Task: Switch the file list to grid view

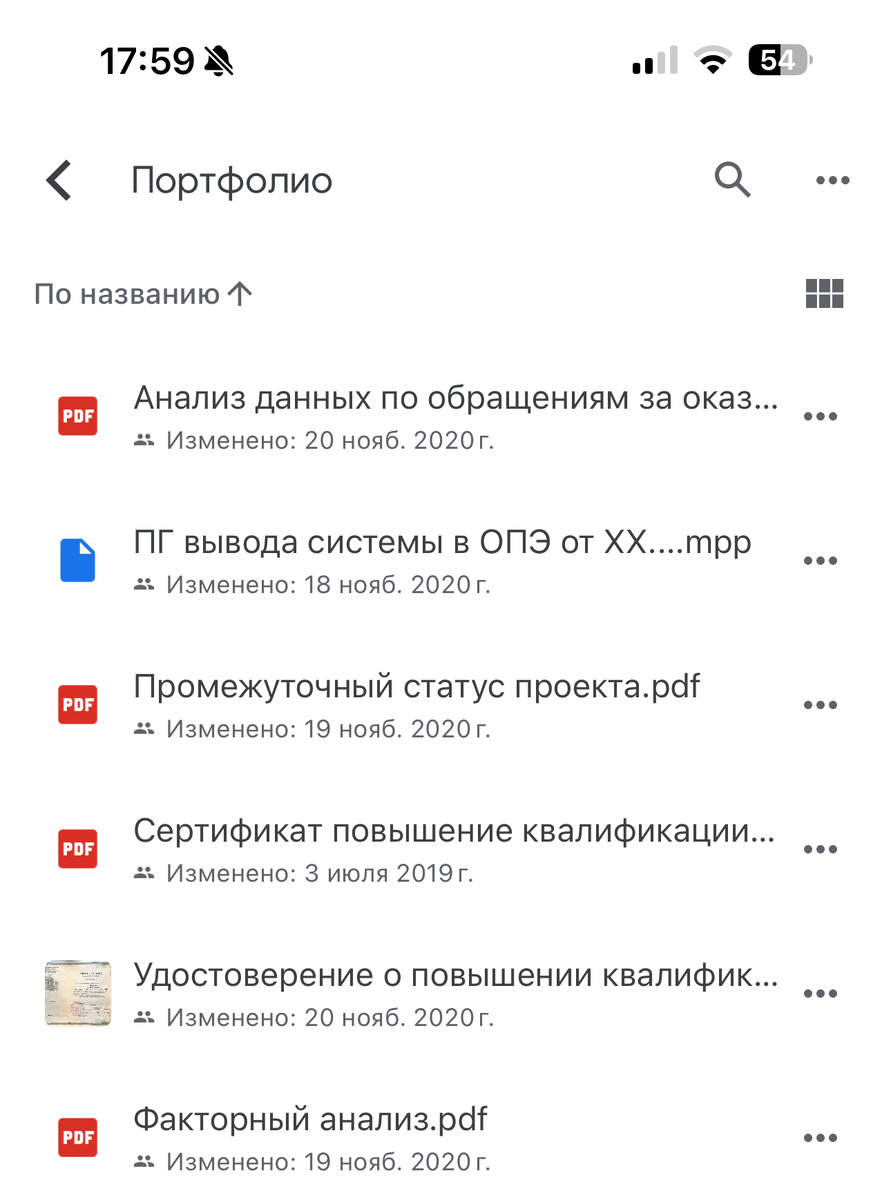Action: pos(824,294)
